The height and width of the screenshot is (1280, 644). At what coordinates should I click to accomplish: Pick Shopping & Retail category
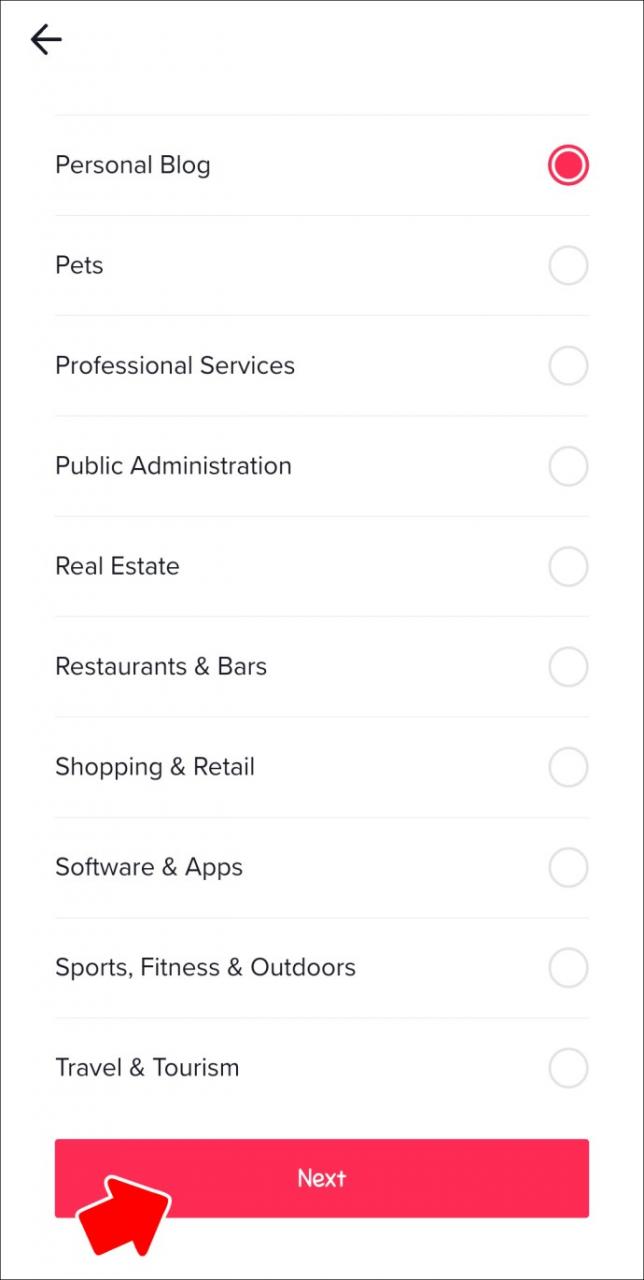(x=568, y=767)
